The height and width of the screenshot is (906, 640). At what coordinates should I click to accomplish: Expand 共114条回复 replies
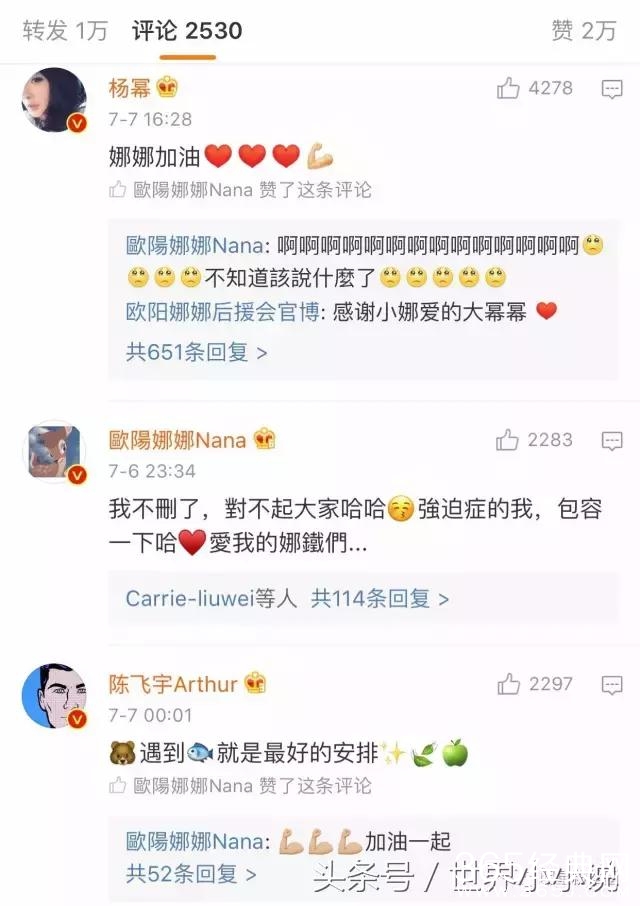[x=379, y=598]
